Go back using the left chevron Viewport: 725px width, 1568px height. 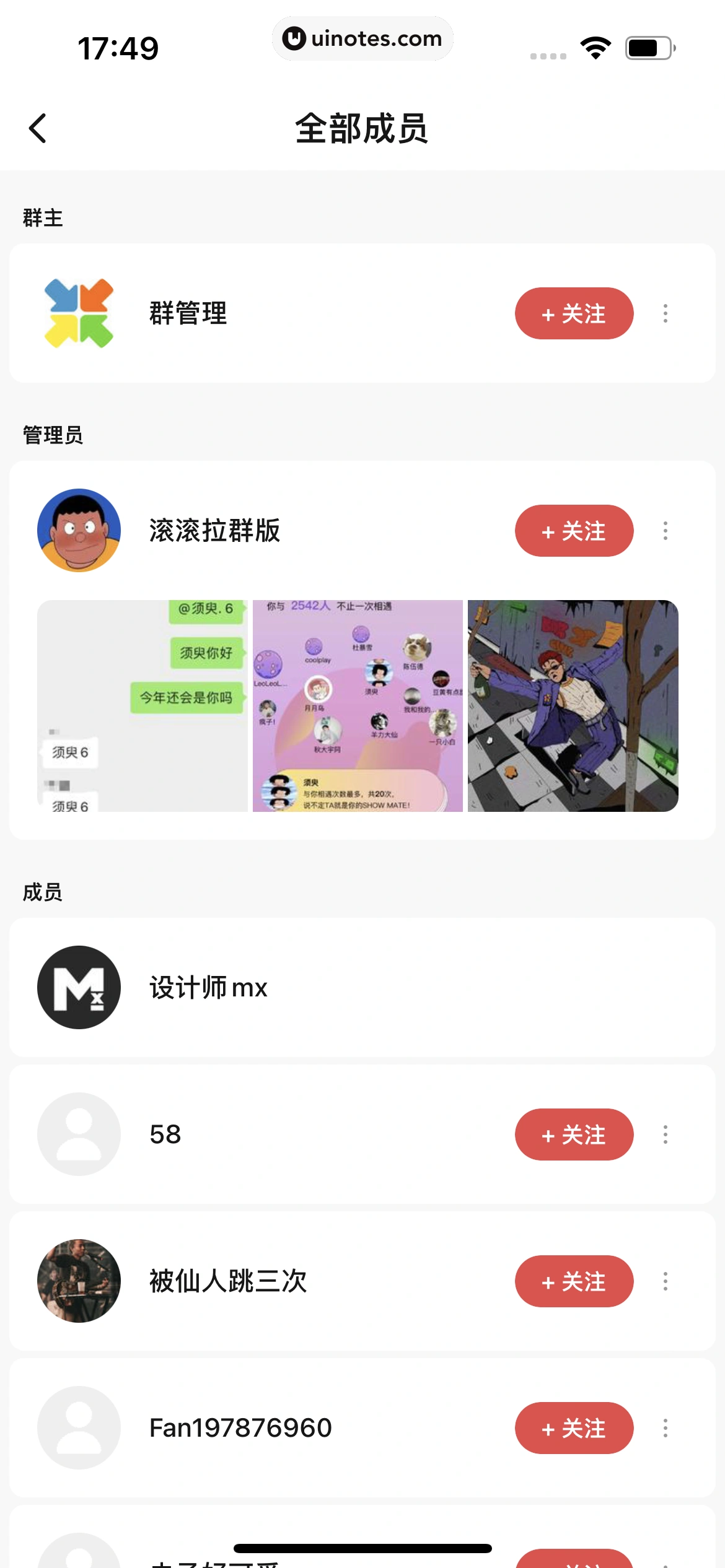click(x=37, y=128)
